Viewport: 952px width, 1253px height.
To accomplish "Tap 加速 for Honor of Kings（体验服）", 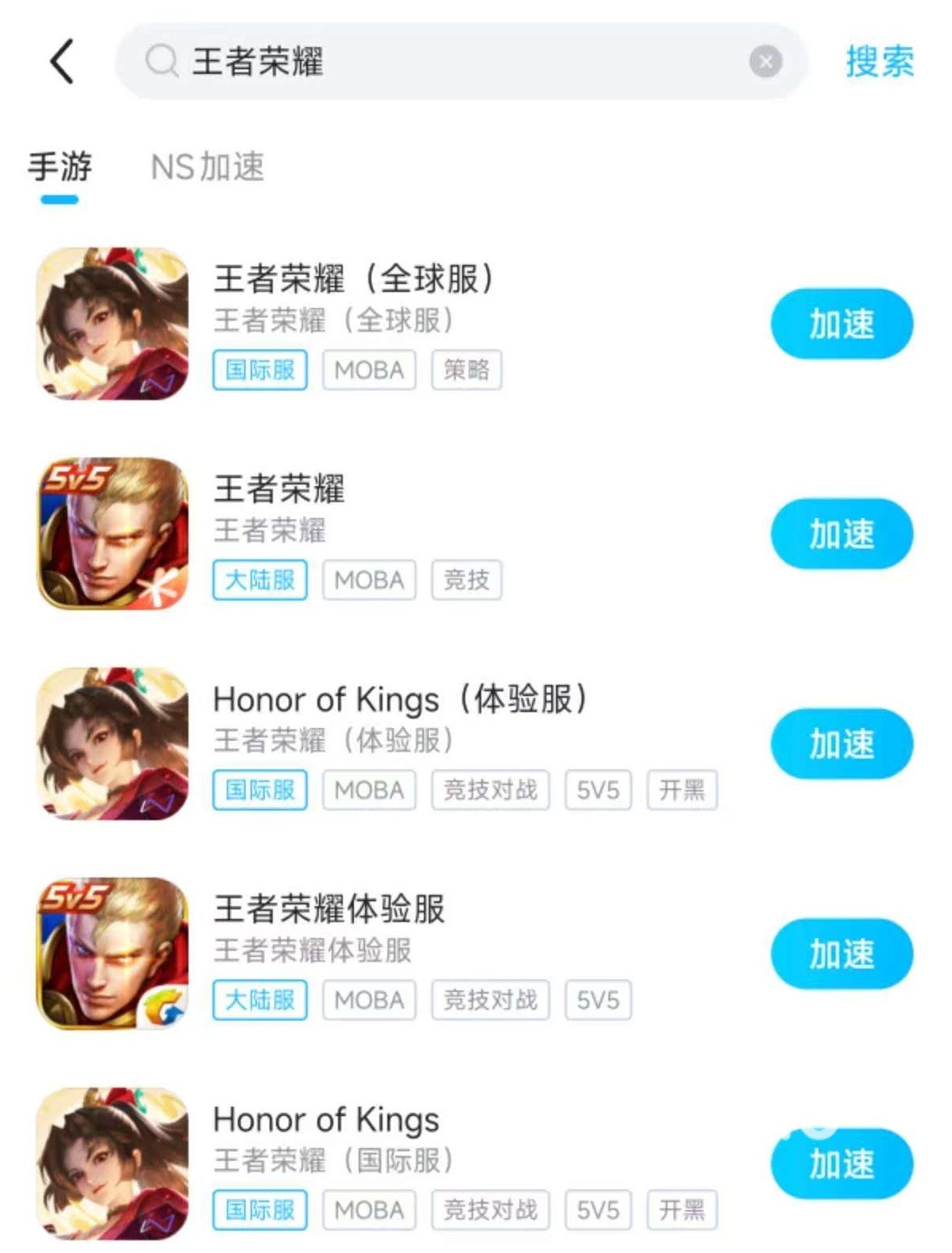I will [x=841, y=744].
